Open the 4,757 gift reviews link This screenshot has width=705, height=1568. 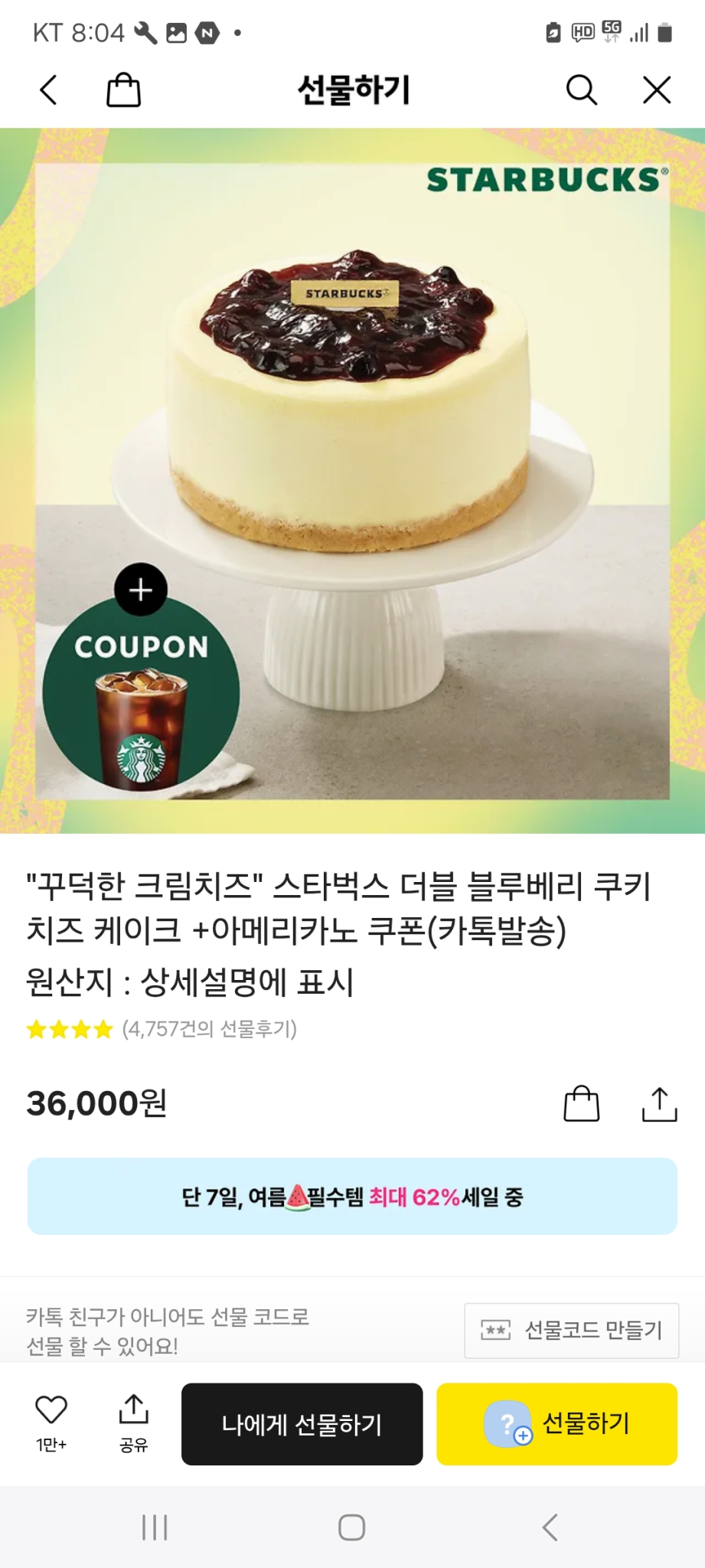tap(208, 1031)
